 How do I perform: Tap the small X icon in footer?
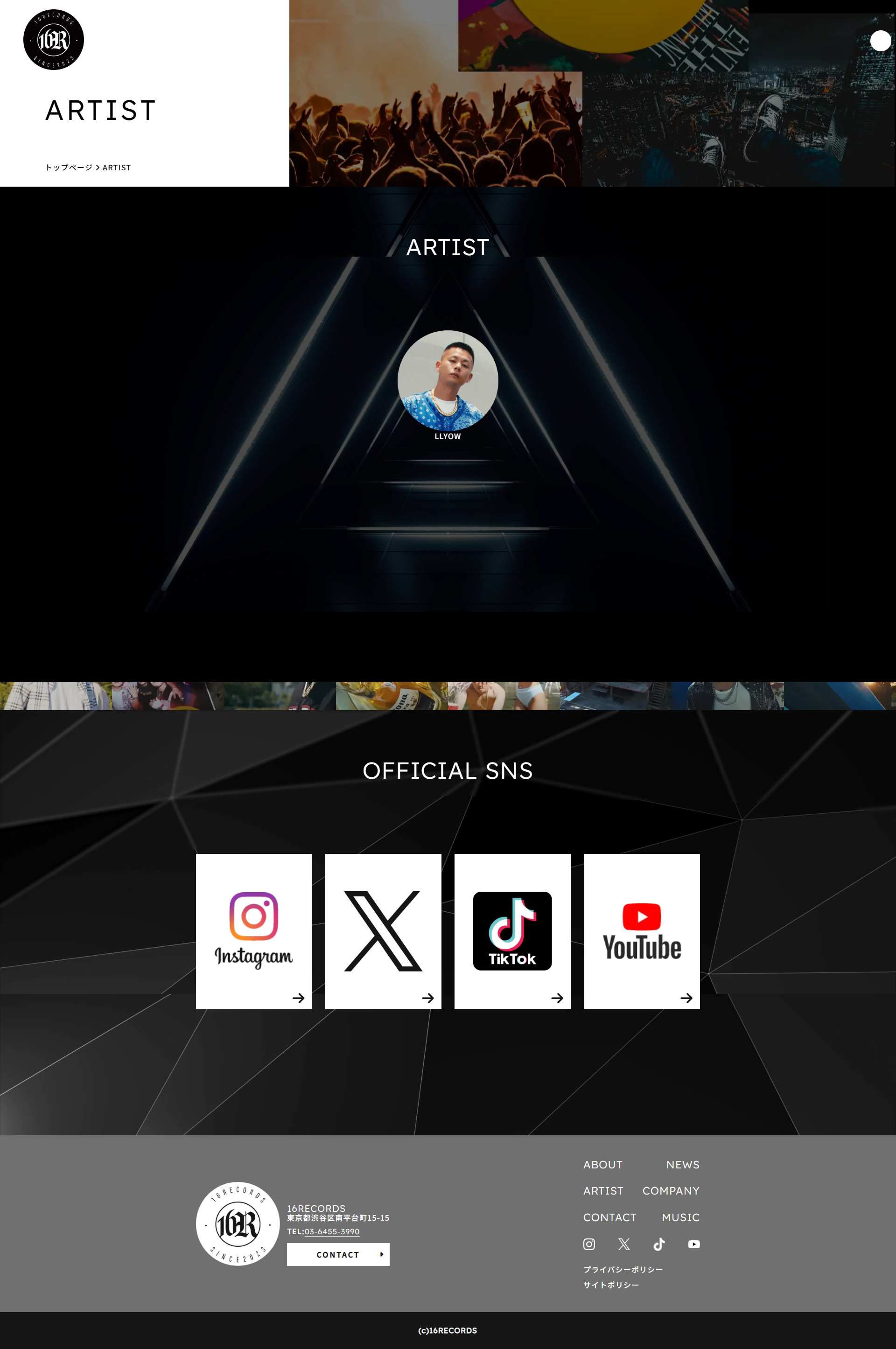[624, 1244]
